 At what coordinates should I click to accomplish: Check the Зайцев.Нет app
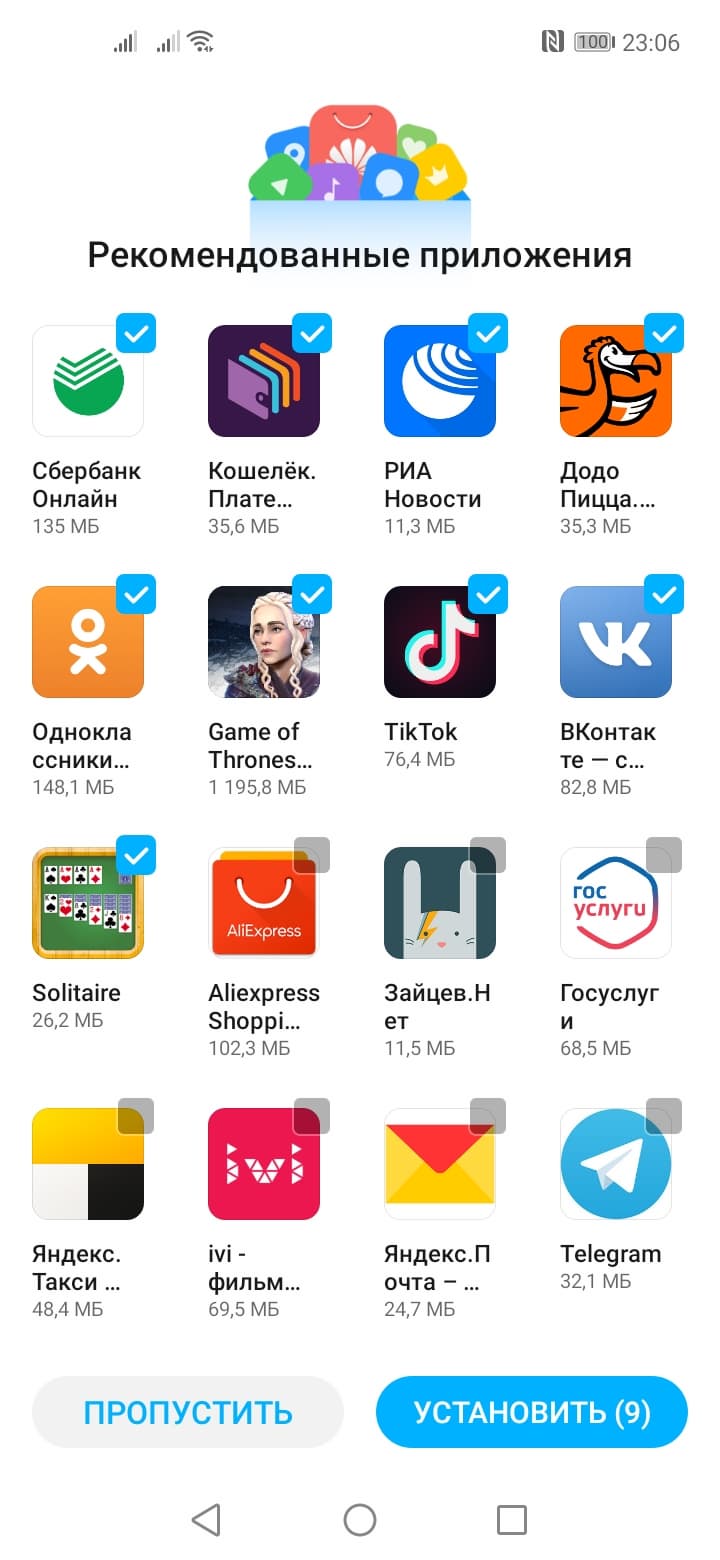click(x=488, y=855)
